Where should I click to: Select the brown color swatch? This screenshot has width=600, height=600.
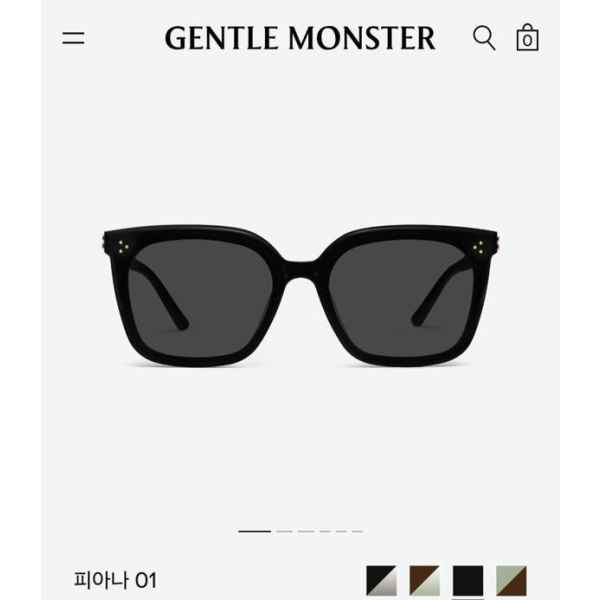pos(424,580)
